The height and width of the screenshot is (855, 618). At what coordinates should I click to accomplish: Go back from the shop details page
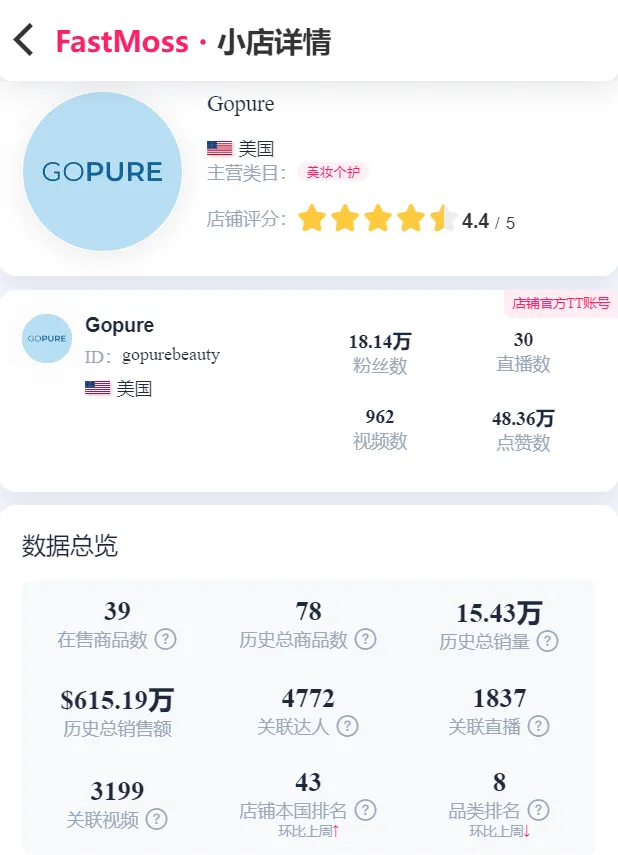[24, 41]
